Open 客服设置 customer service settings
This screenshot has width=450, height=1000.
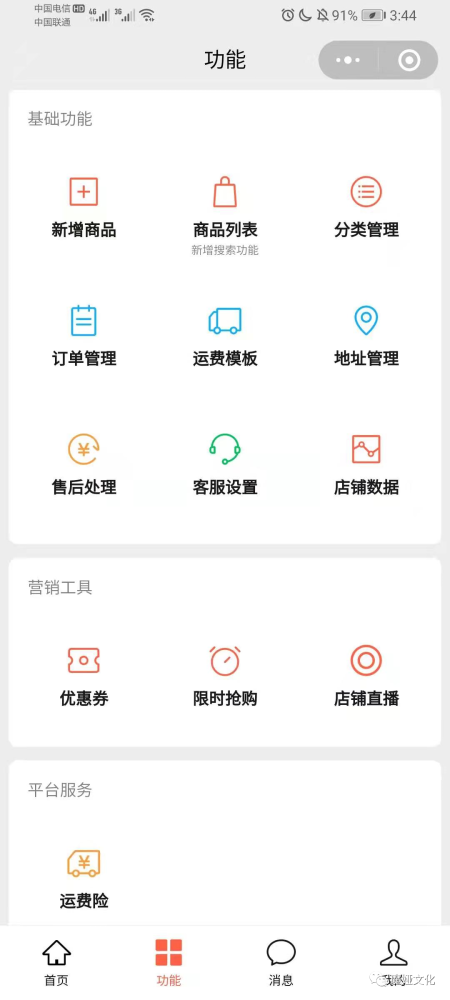pos(225,465)
